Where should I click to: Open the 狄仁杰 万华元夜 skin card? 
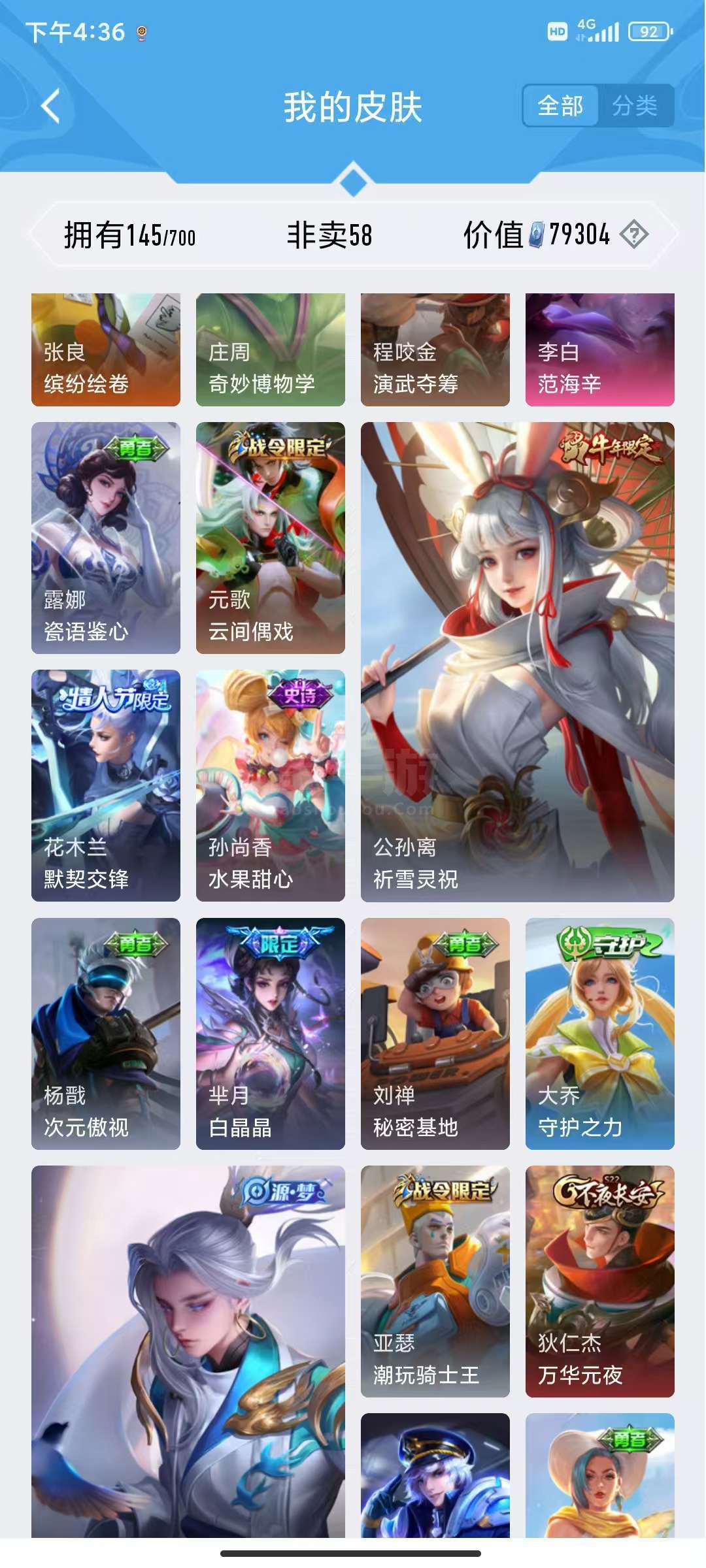[600, 1281]
